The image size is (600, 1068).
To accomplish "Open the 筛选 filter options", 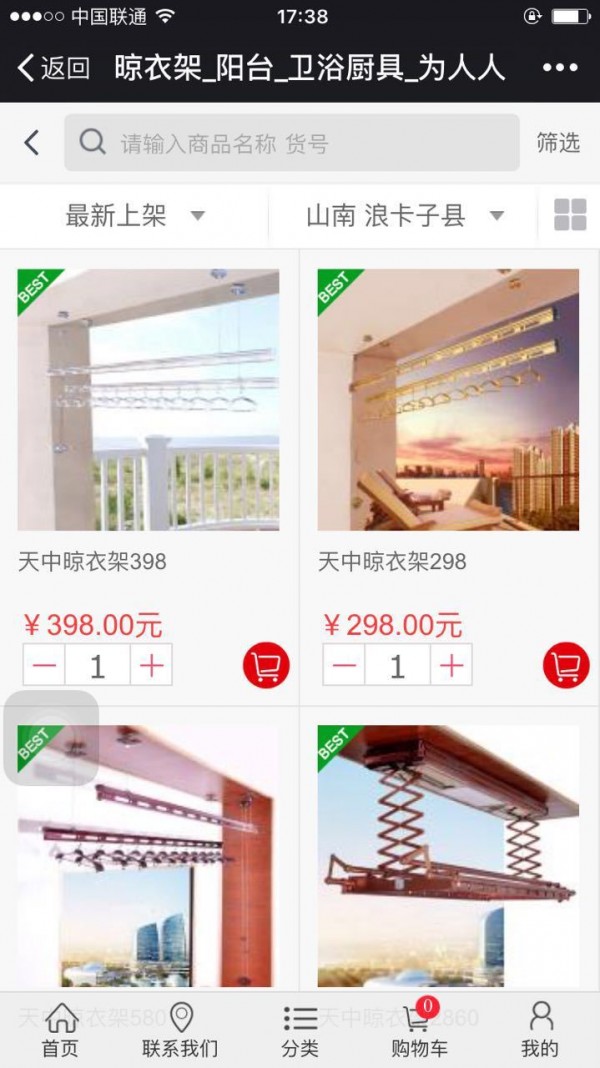I will pos(557,143).
